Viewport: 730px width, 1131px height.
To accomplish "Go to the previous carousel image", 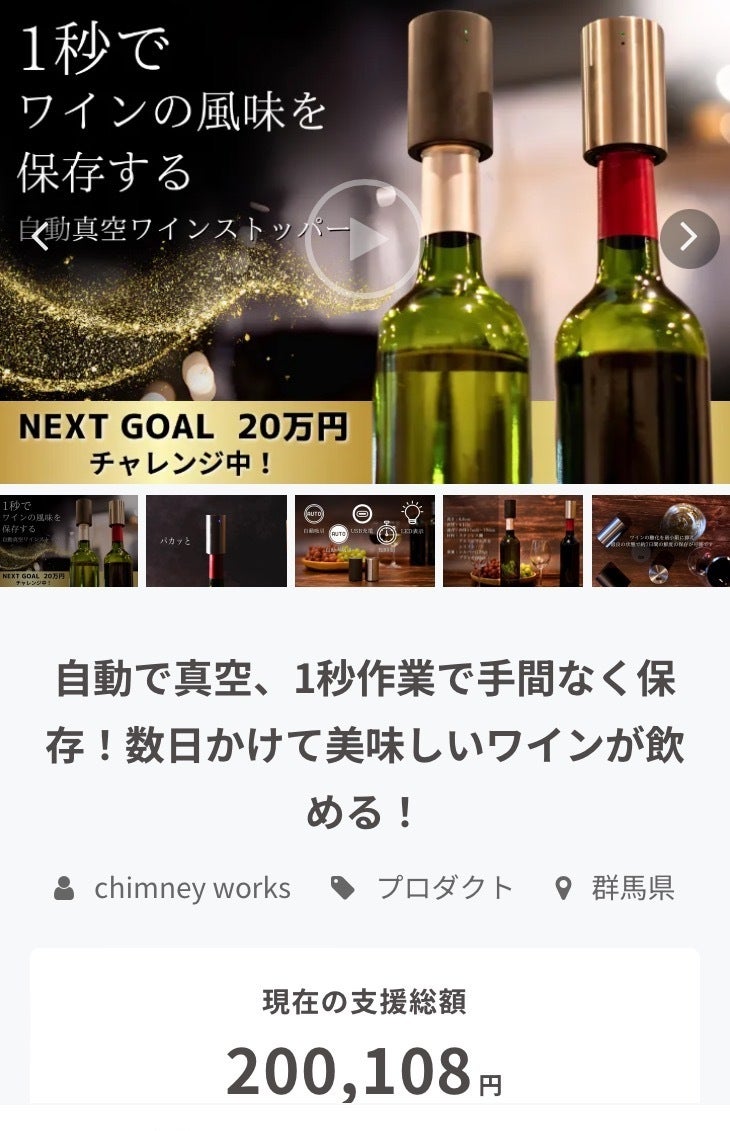I will click(x=40, y=238).
